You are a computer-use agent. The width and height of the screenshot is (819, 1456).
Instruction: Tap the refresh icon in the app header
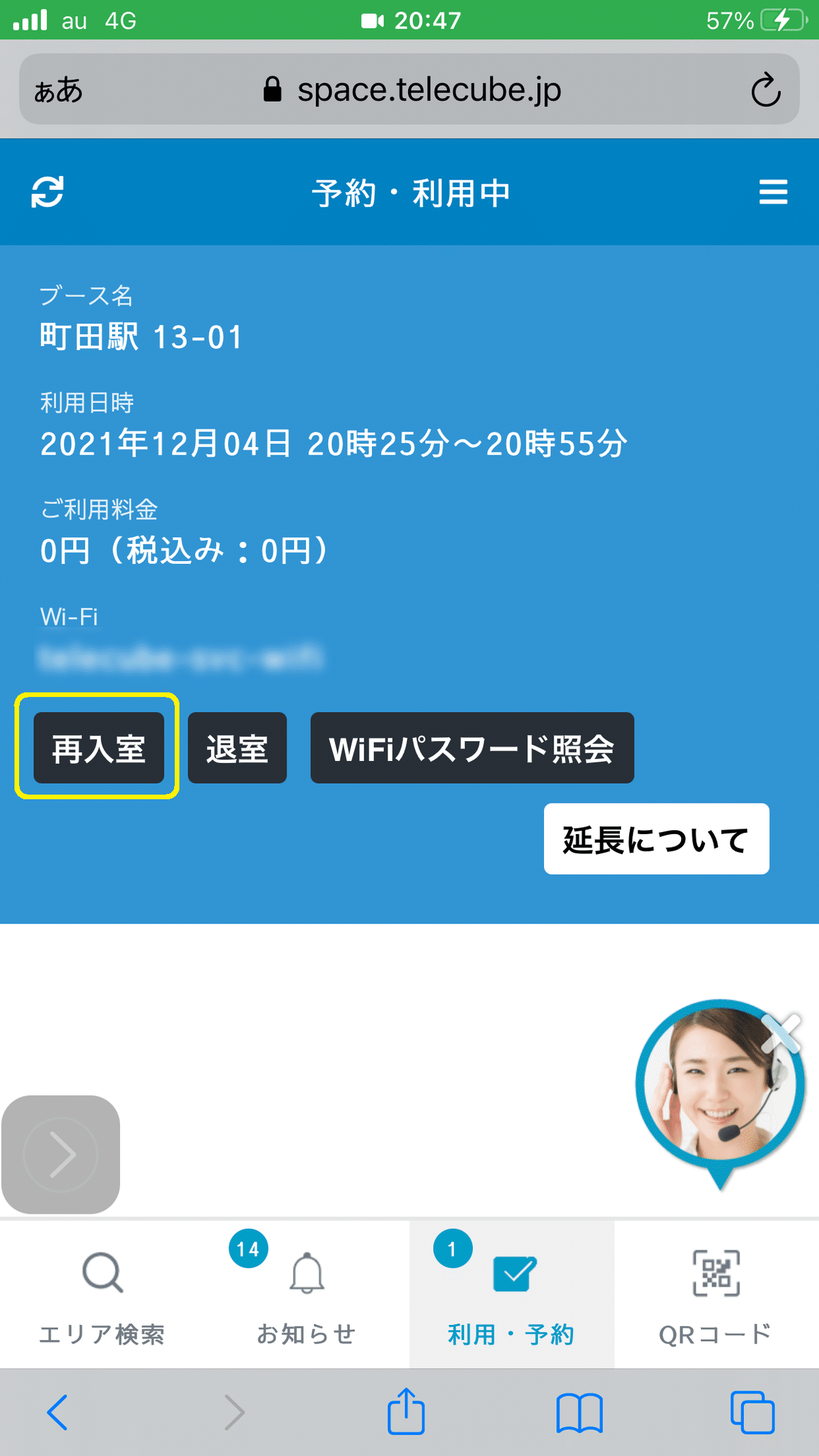point(48,192)
